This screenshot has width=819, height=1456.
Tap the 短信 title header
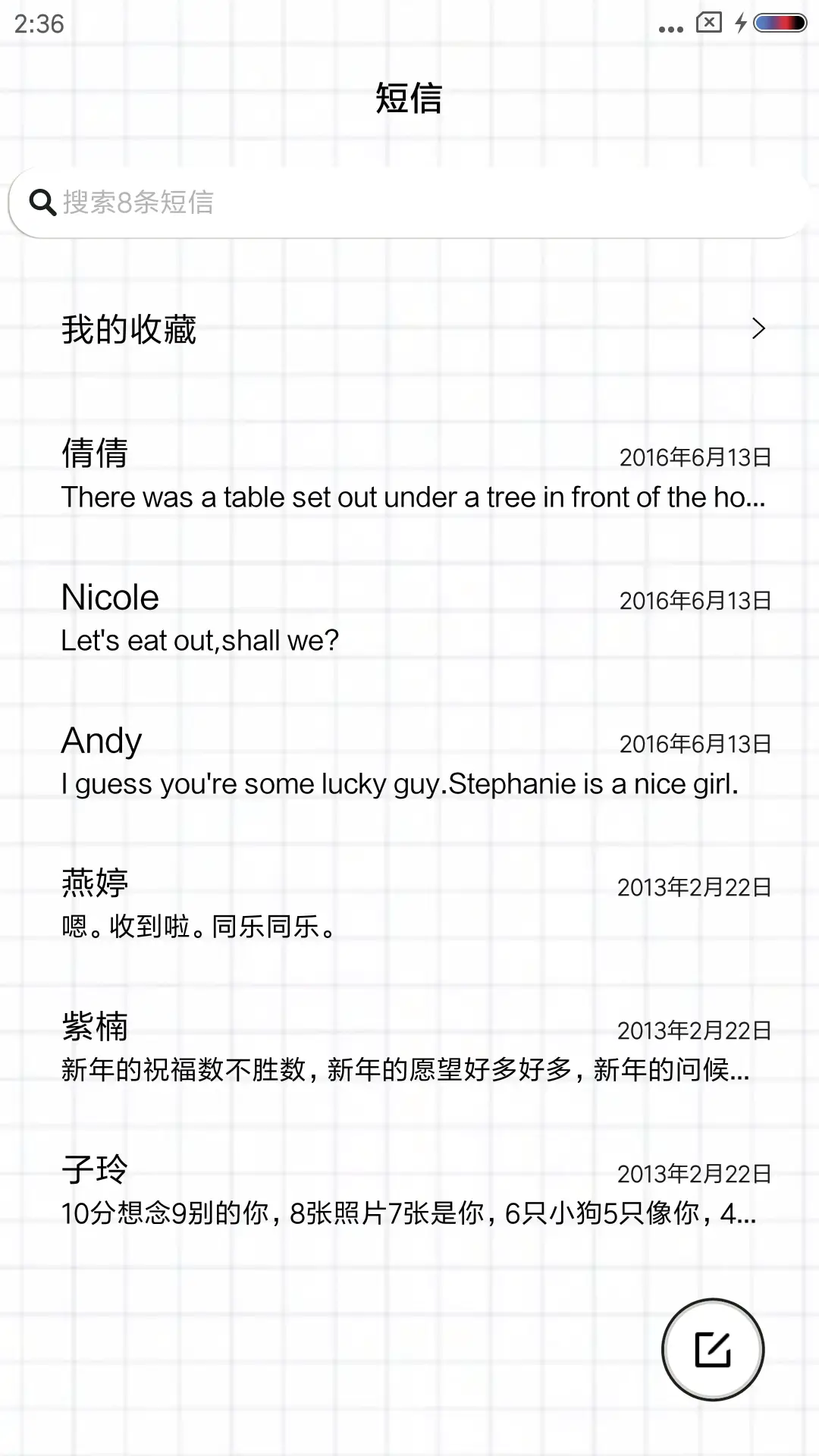pyautogui.click(x=409, y=99)
